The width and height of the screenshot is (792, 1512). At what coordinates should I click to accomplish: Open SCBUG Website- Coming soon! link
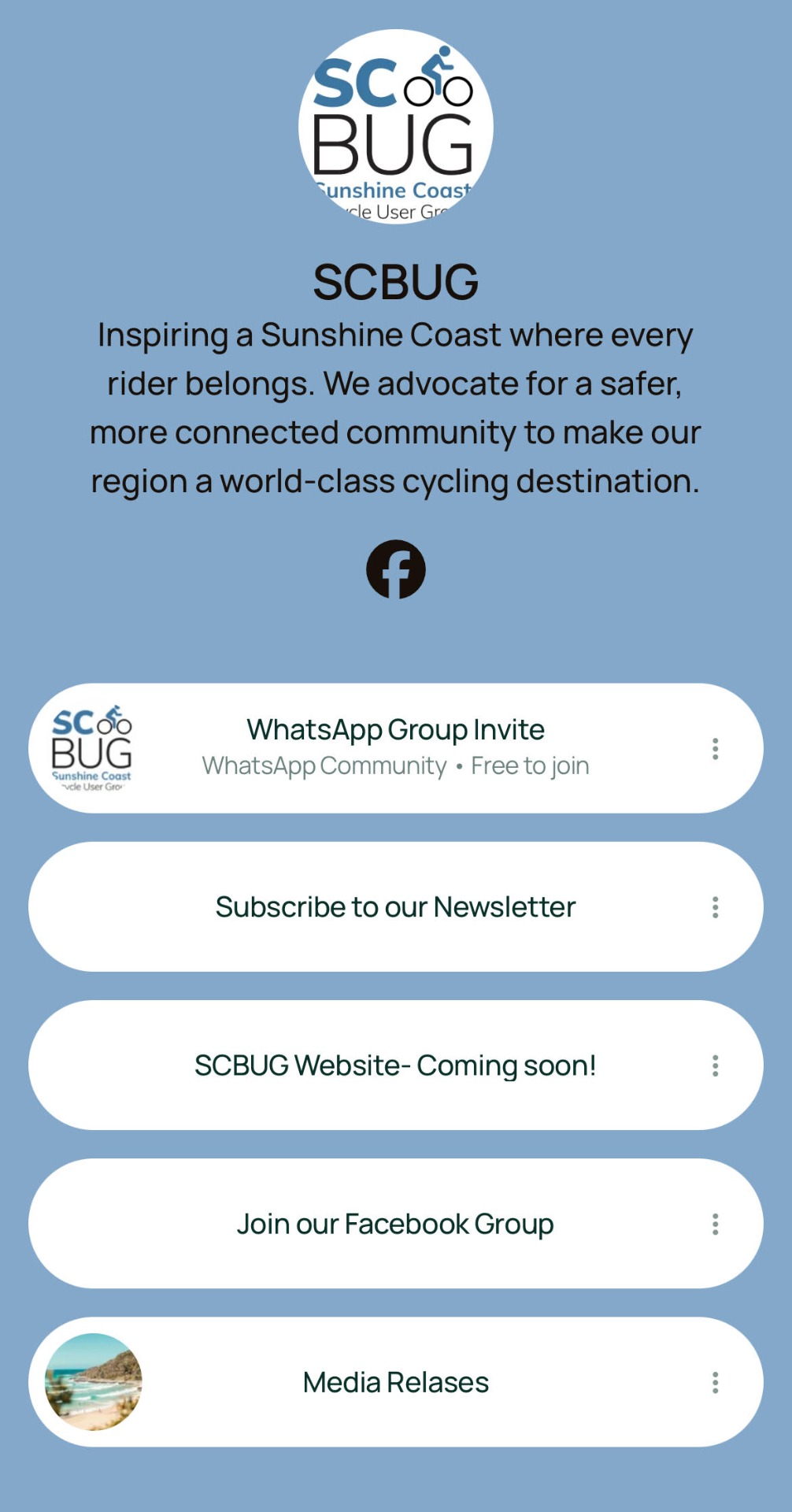point(395,1065)
